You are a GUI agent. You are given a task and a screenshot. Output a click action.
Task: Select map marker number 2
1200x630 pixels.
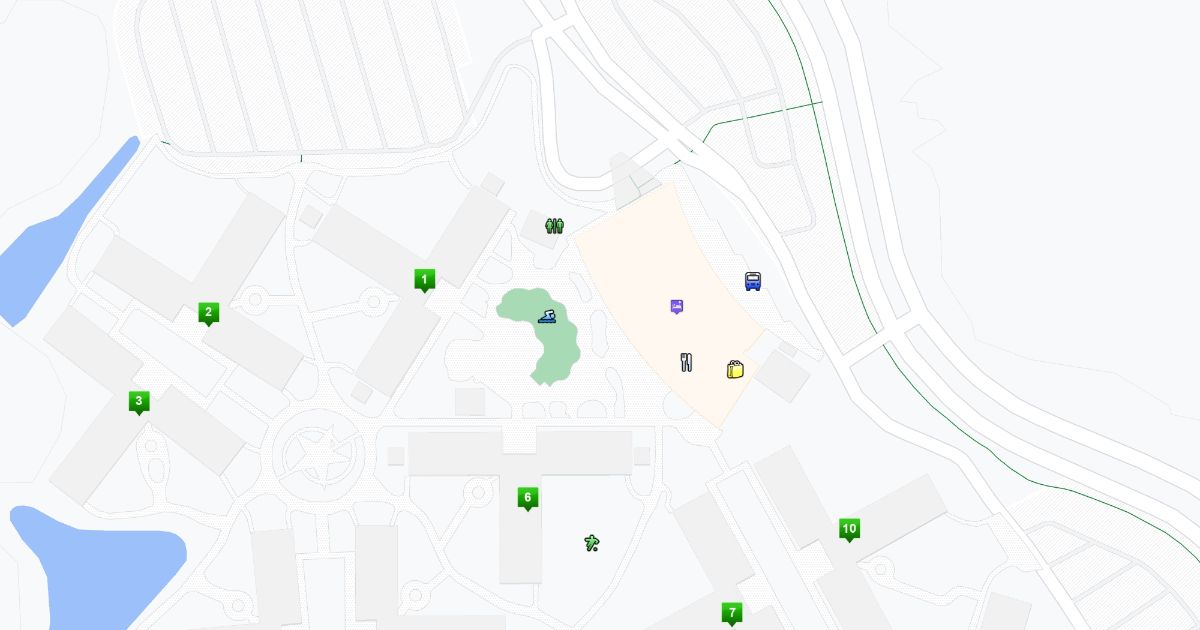[x=208, y=313]
